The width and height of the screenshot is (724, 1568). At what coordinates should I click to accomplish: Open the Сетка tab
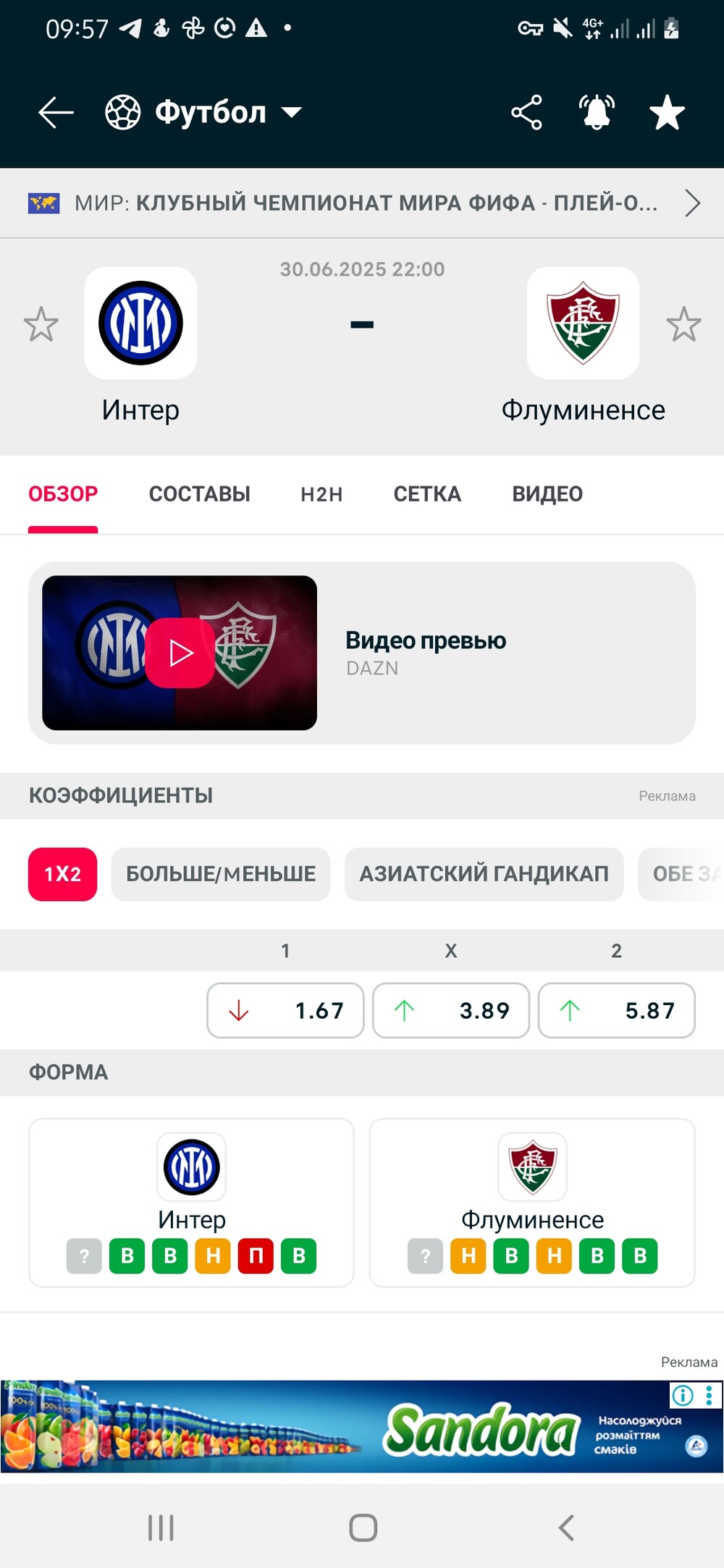click(427, 494)
